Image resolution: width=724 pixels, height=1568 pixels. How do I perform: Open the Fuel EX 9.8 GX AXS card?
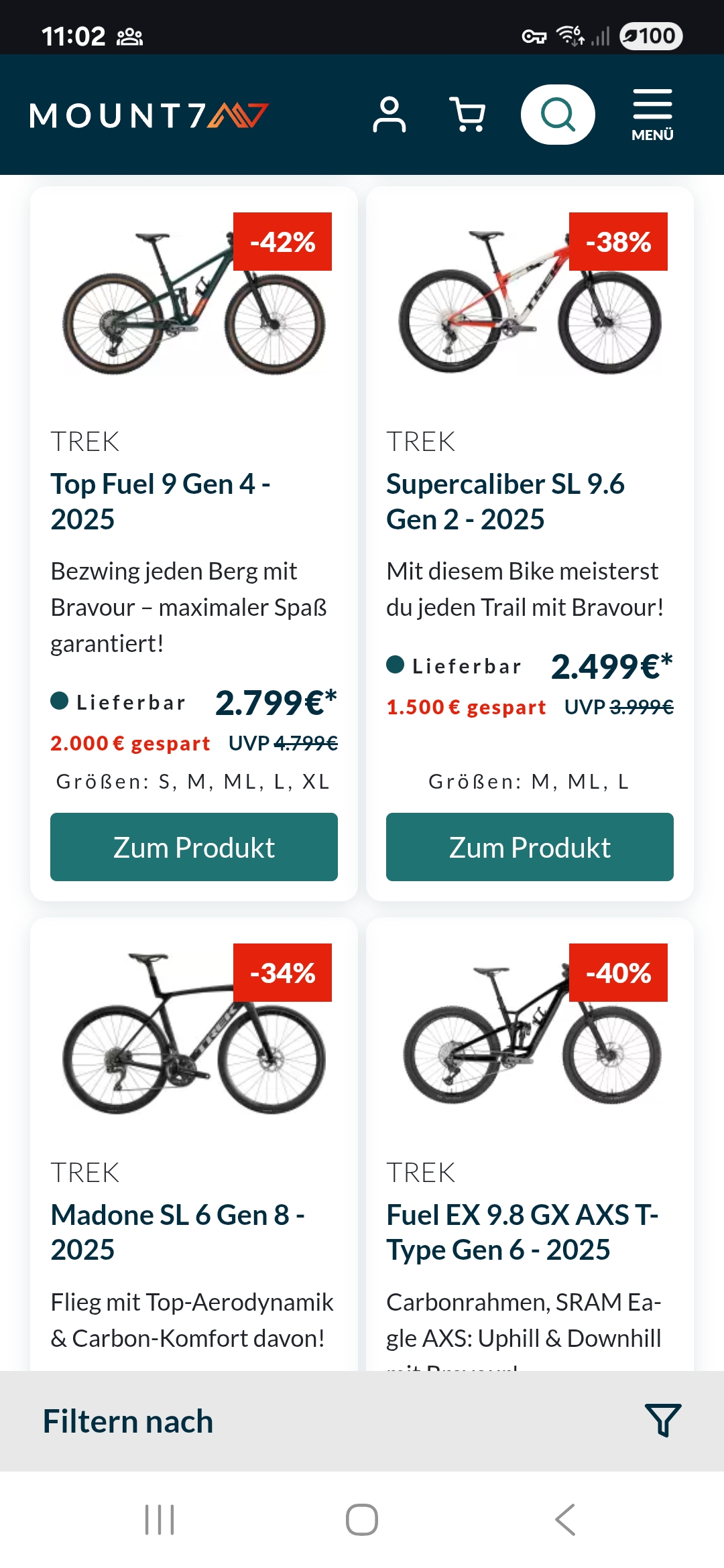[x=523, y=1232]
